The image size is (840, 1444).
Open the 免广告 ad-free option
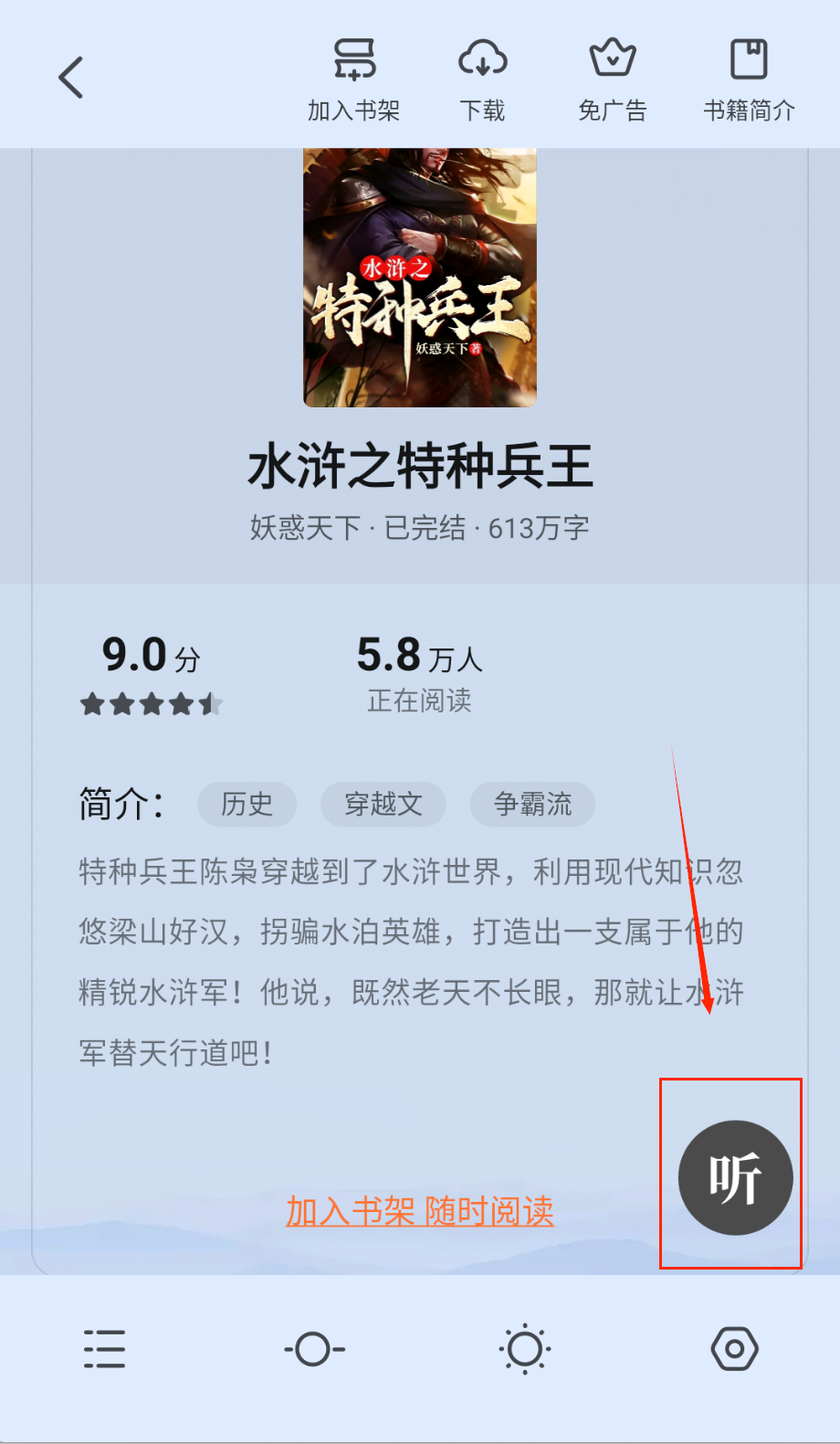[612, 79]
